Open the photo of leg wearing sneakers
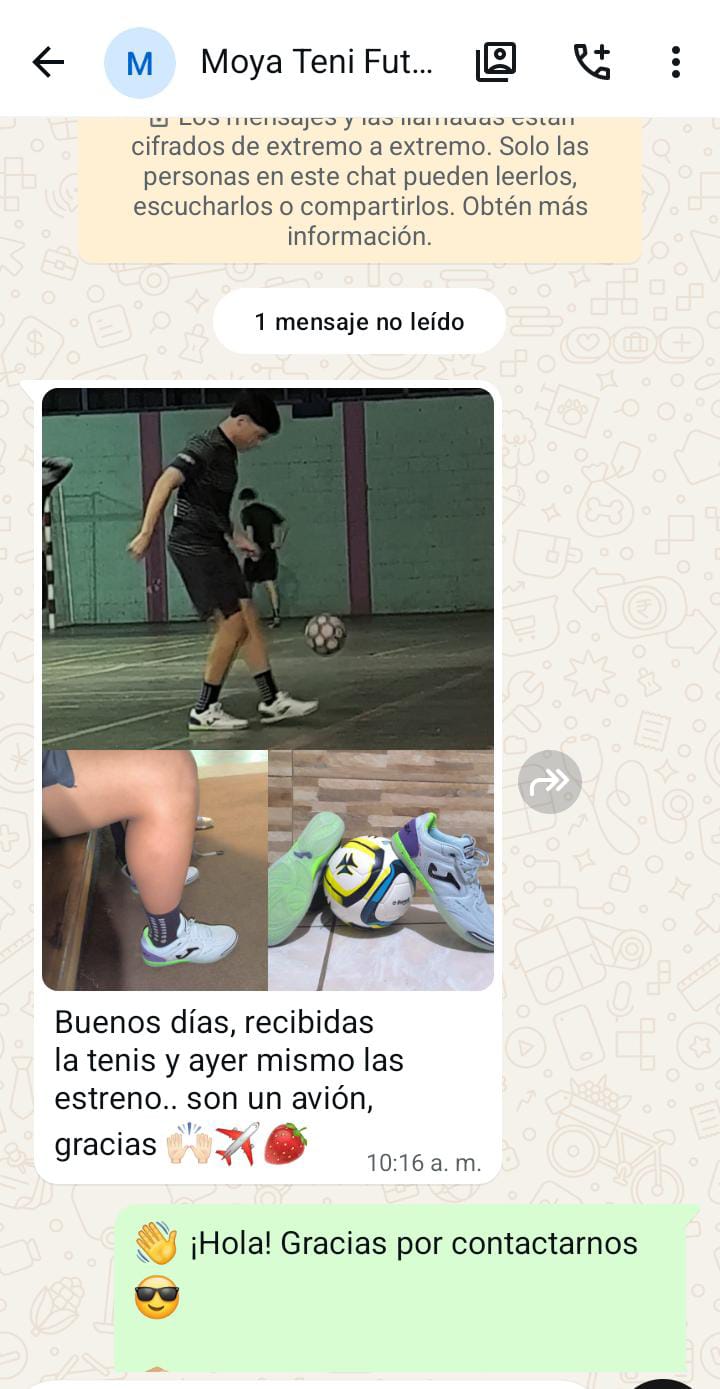The image size is (720, 1389). pos(154,870)
